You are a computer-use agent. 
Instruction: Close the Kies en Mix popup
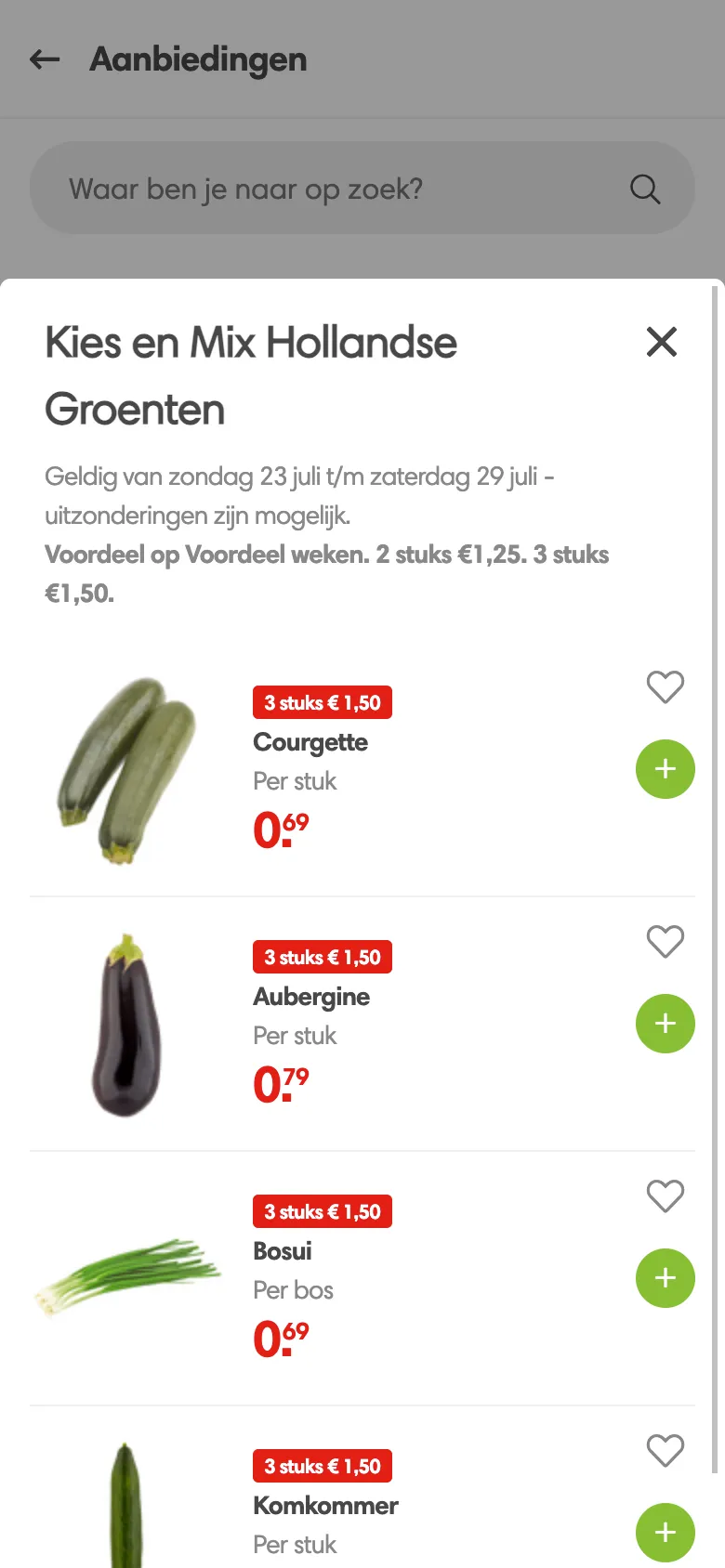pyautogui.click(x=661, y=342)
